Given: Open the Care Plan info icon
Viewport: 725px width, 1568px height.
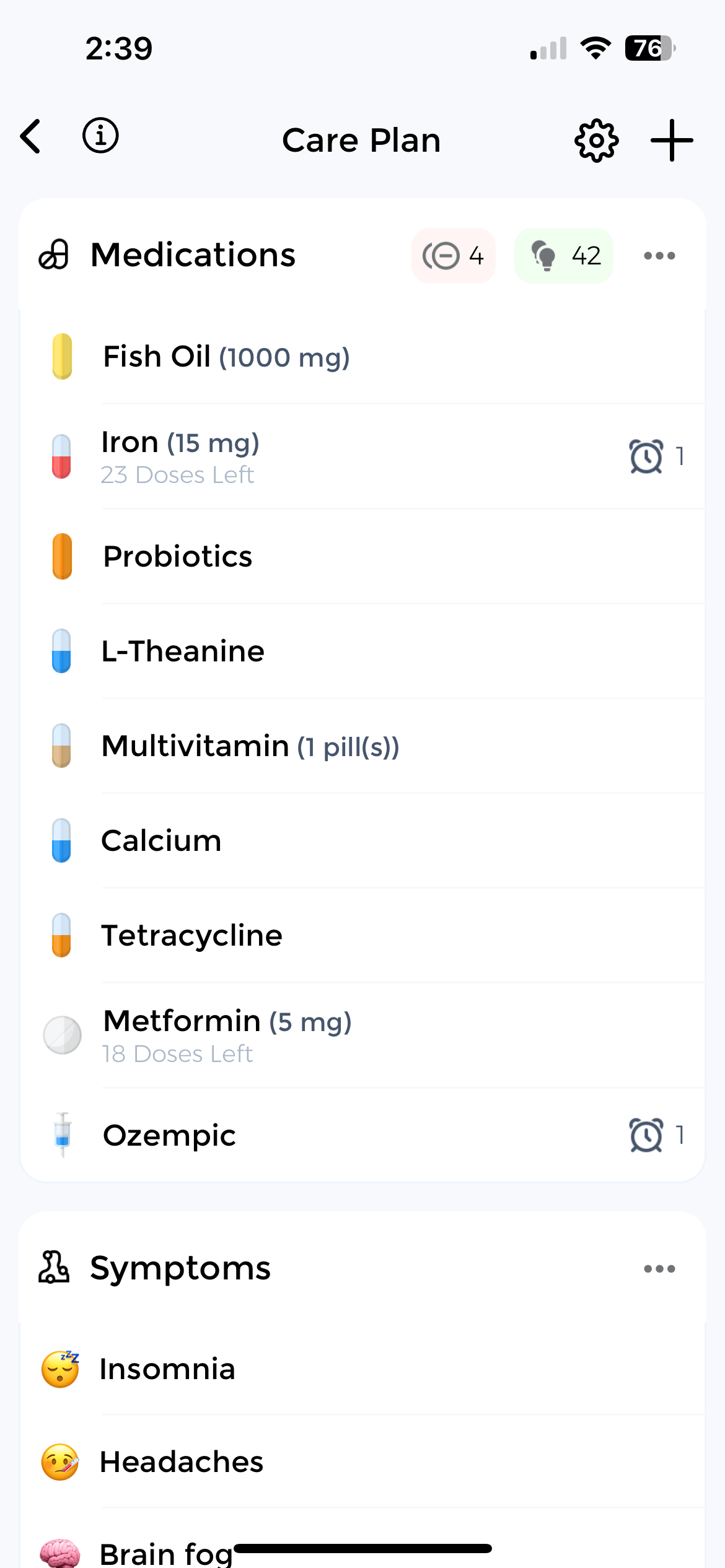Looking at the screenshot, I should click(101, 138).
